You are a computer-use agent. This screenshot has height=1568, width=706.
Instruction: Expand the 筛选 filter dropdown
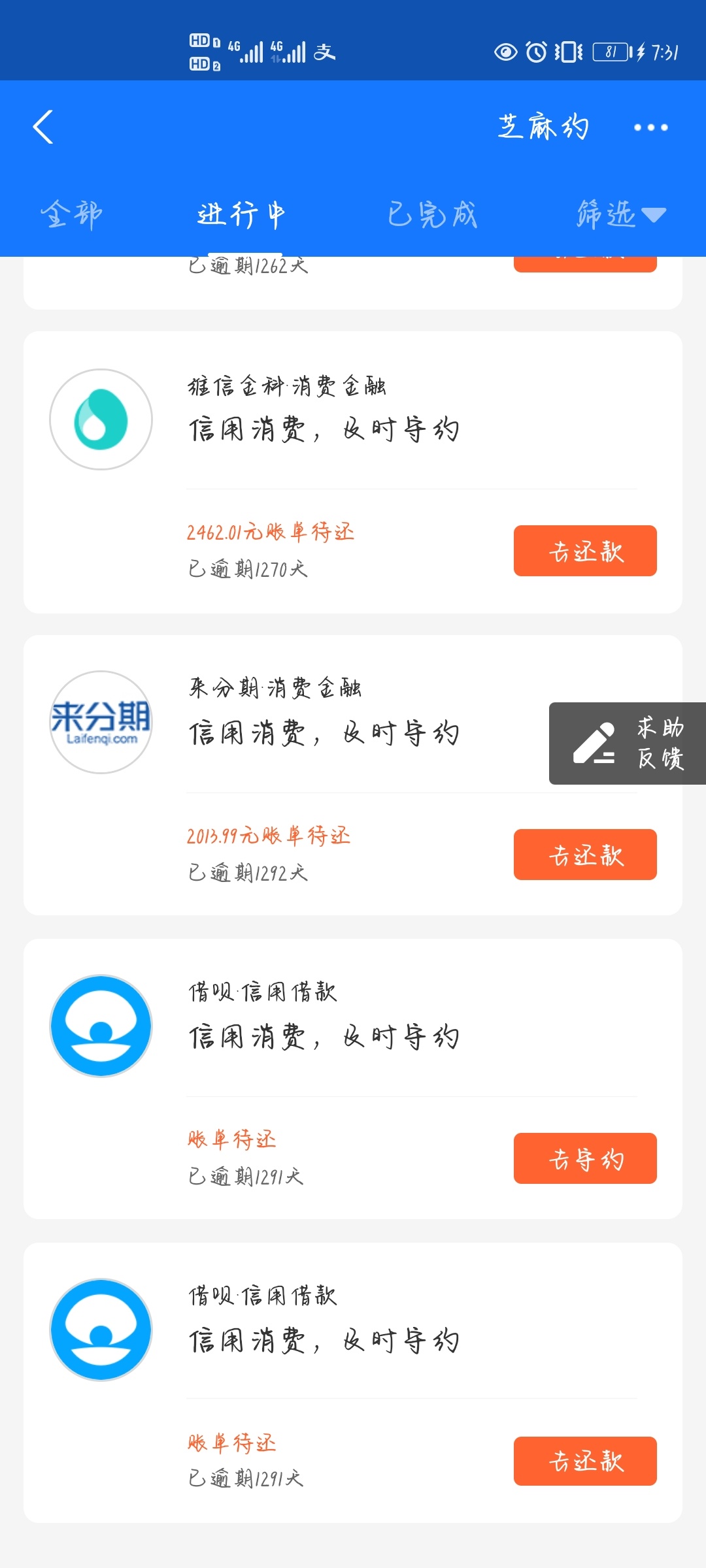click(621, 214)
